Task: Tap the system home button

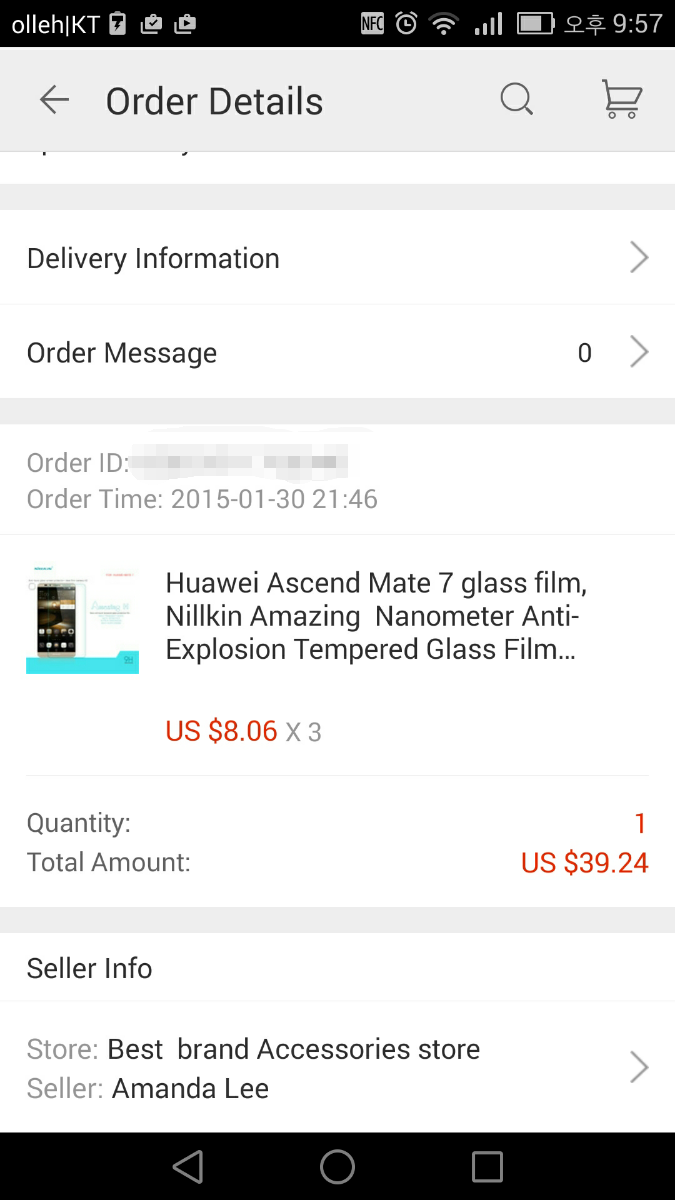Action: [x=337, y=1166]
